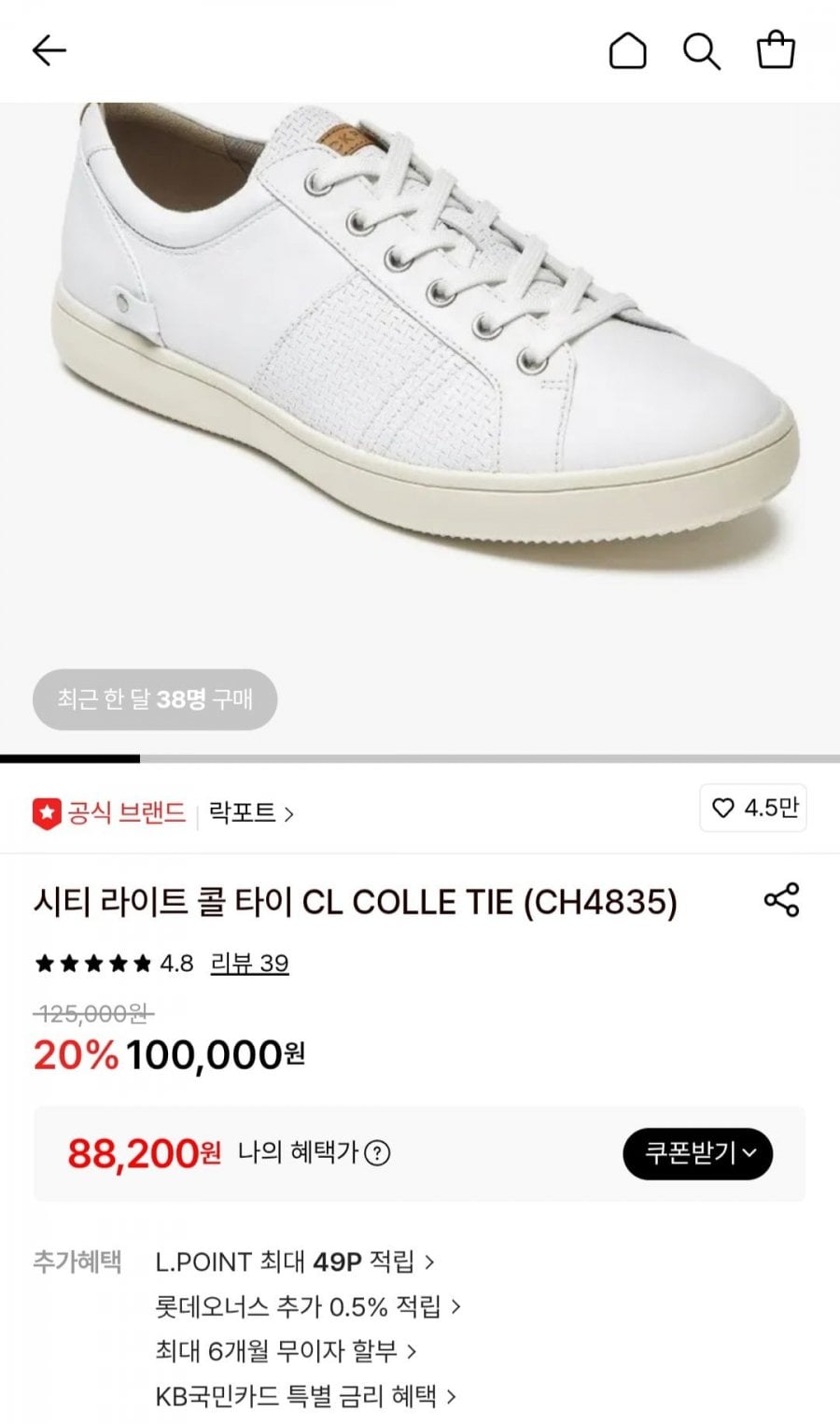The image size is (840, 1424).
Task: Open the shopping bag cart
Action: 775,50
